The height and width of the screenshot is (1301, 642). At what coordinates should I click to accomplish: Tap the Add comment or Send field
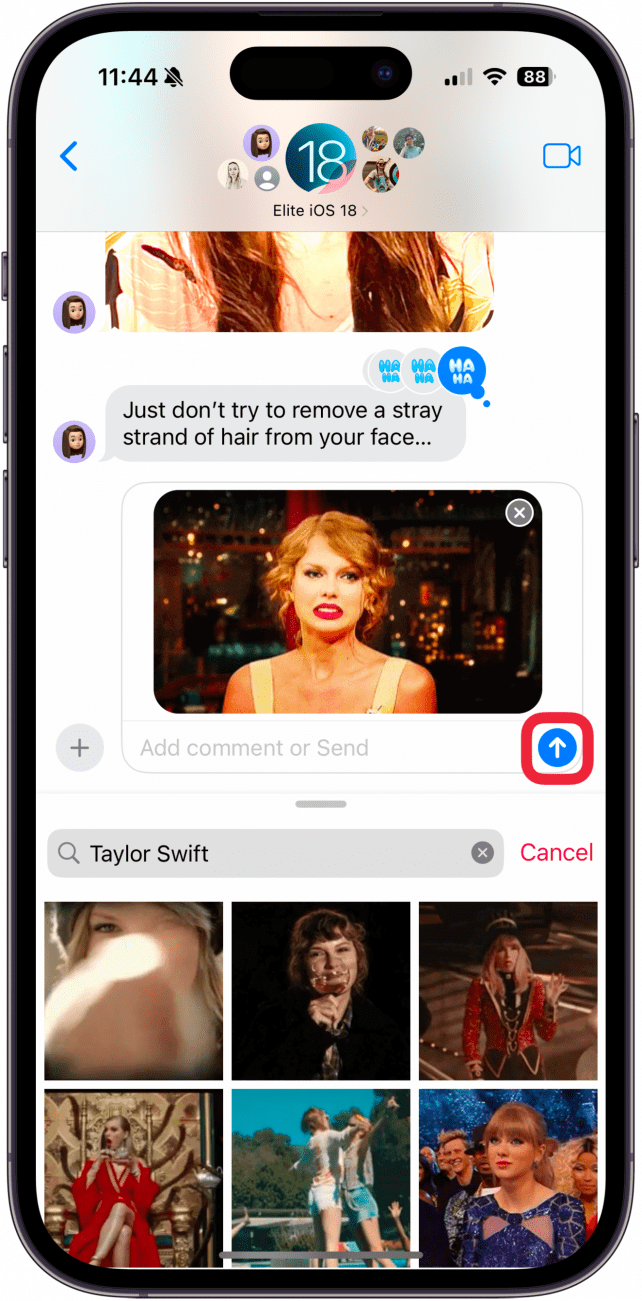[320, 747]
